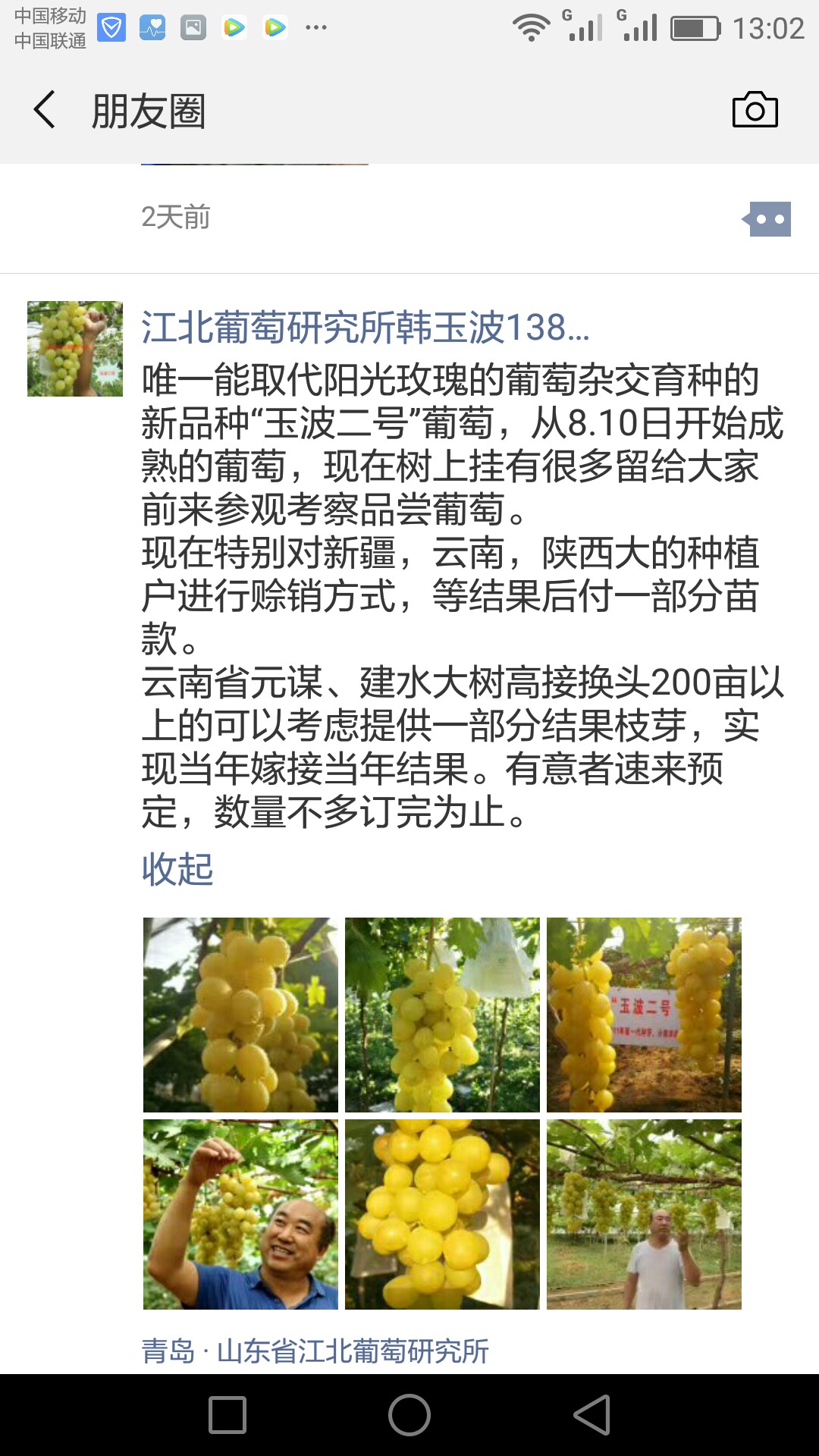819x1456 pixels.
Task: Open recent apps from the navigation bar
Action: tap(227, 1415)
